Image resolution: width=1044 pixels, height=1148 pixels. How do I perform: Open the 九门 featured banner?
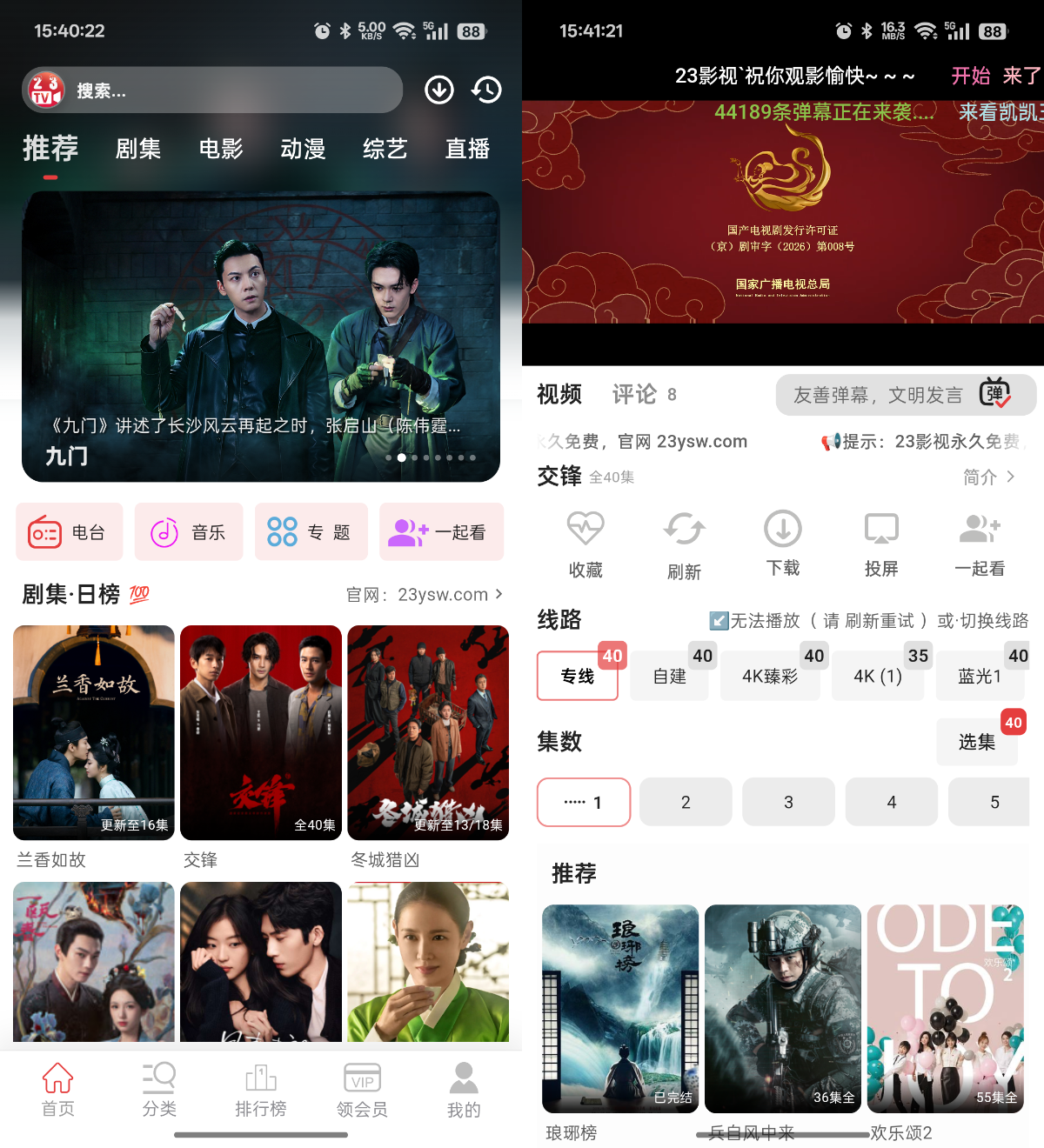[x=261, y=336]
